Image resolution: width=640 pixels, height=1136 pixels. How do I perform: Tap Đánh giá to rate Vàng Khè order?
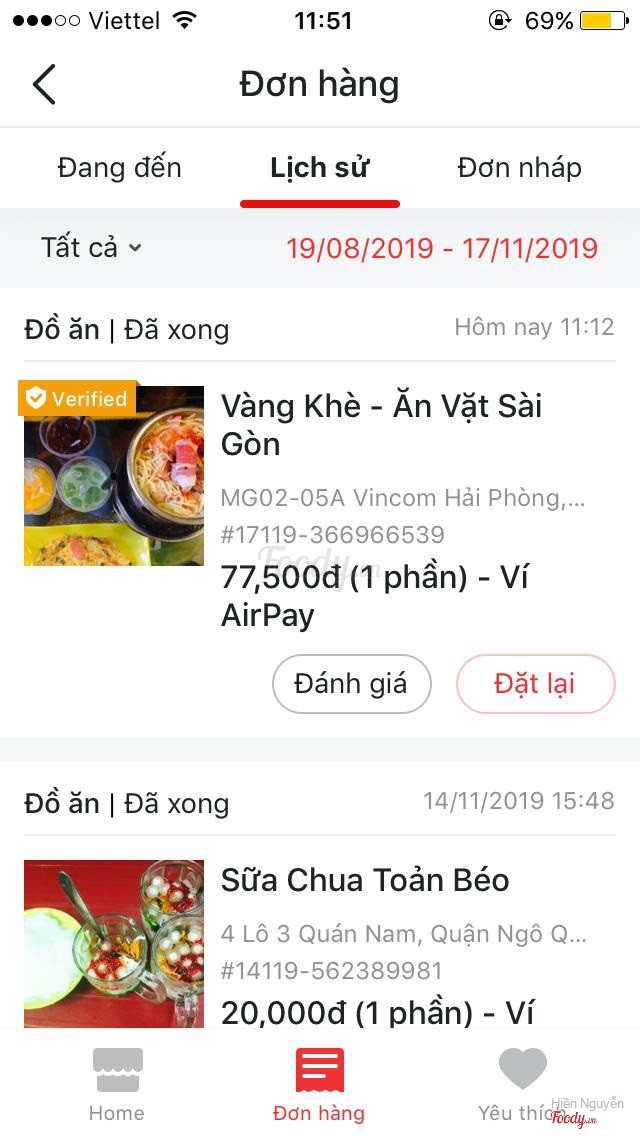click(351, 684)
